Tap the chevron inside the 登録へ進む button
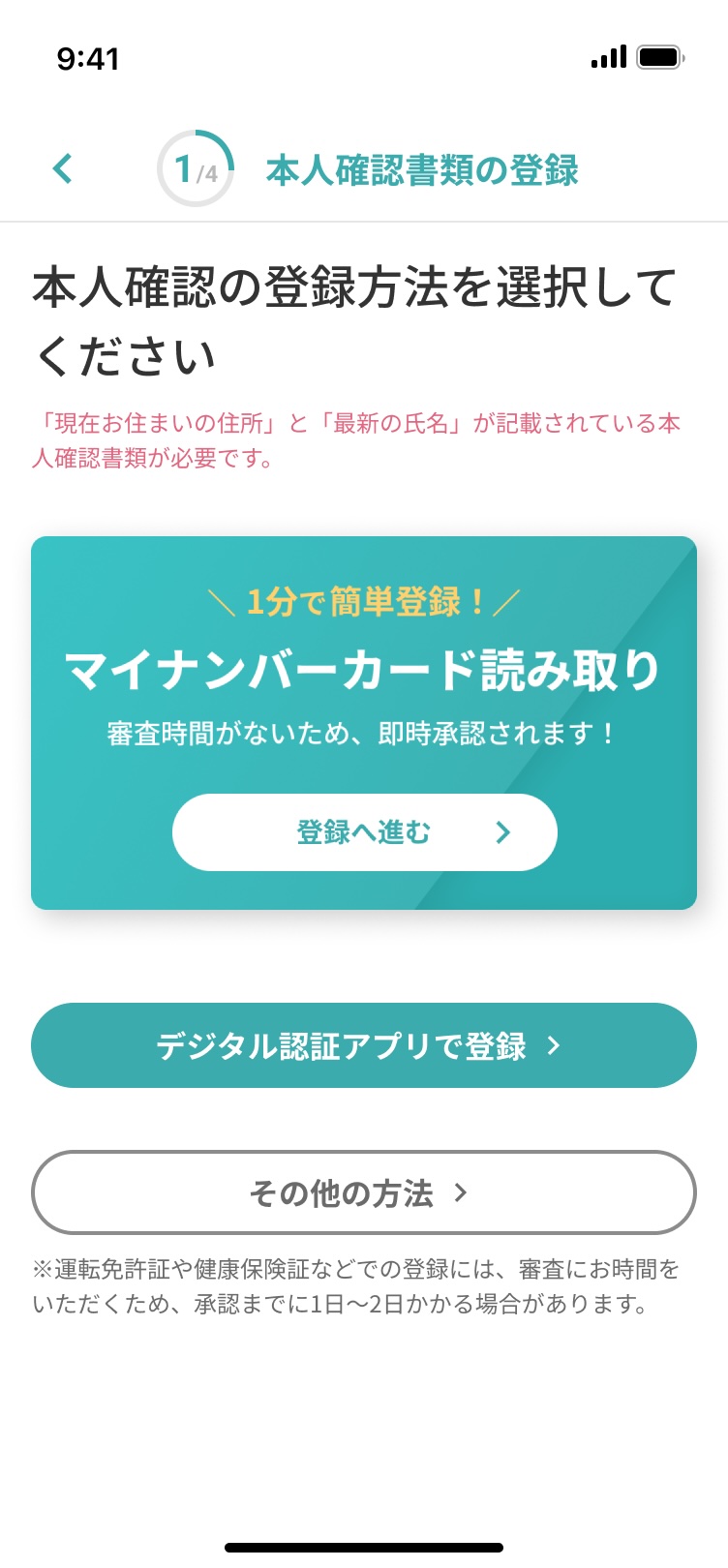The height and width of the screenshot is (1568, 728). click(501, 831)
